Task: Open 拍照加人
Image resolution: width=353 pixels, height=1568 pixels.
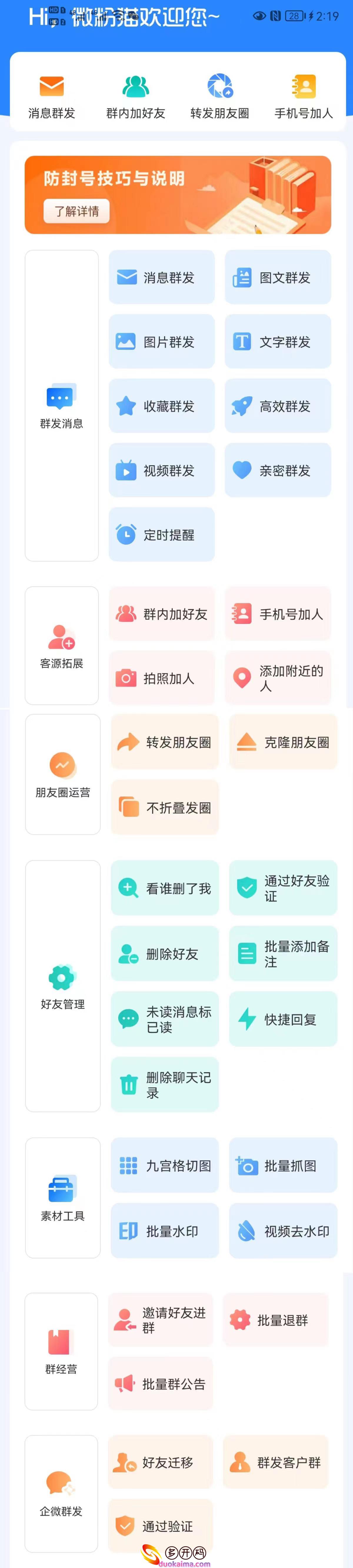Action: click(161, 678)
